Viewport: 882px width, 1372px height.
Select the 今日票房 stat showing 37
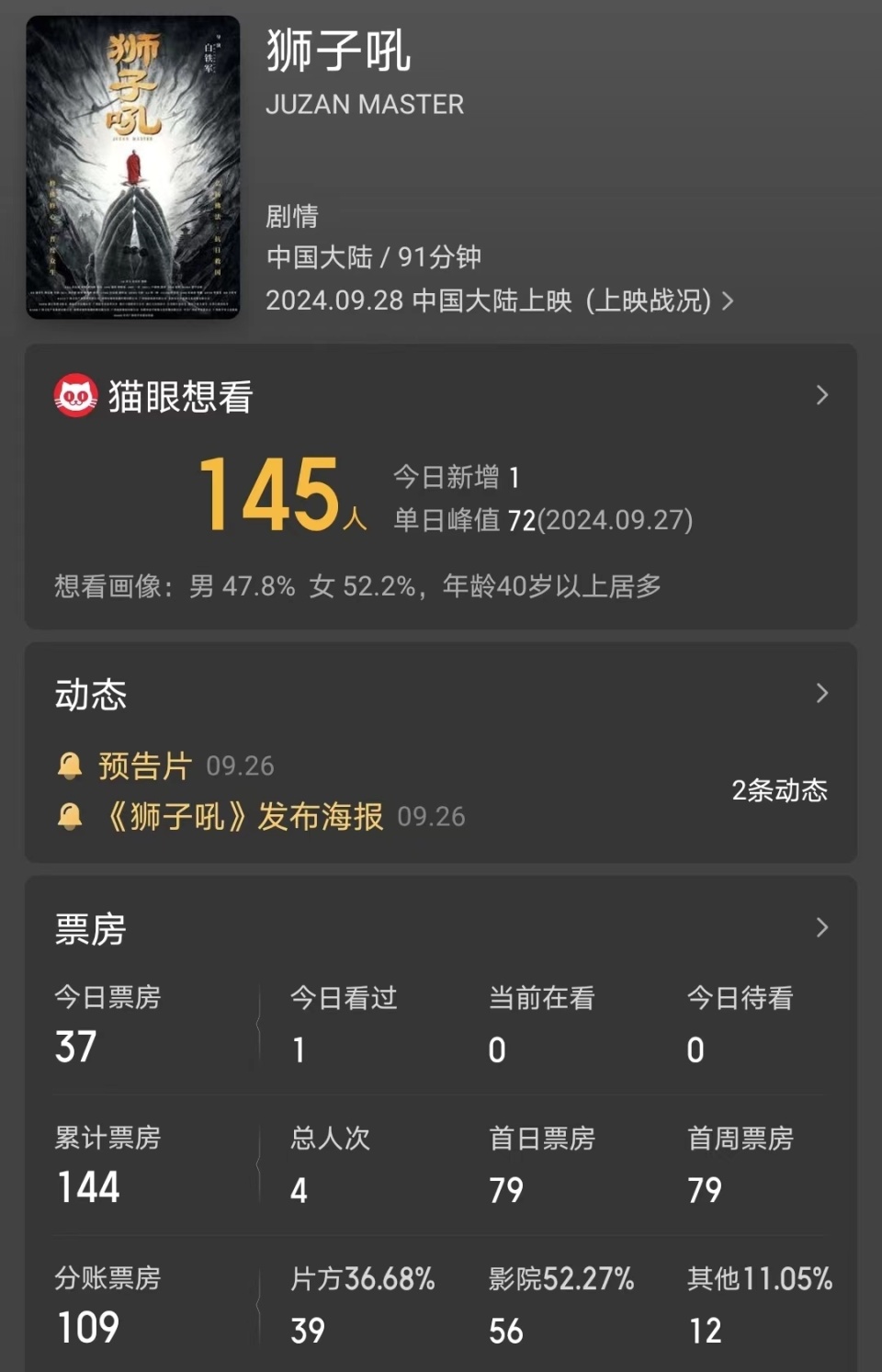point(75,1048)
